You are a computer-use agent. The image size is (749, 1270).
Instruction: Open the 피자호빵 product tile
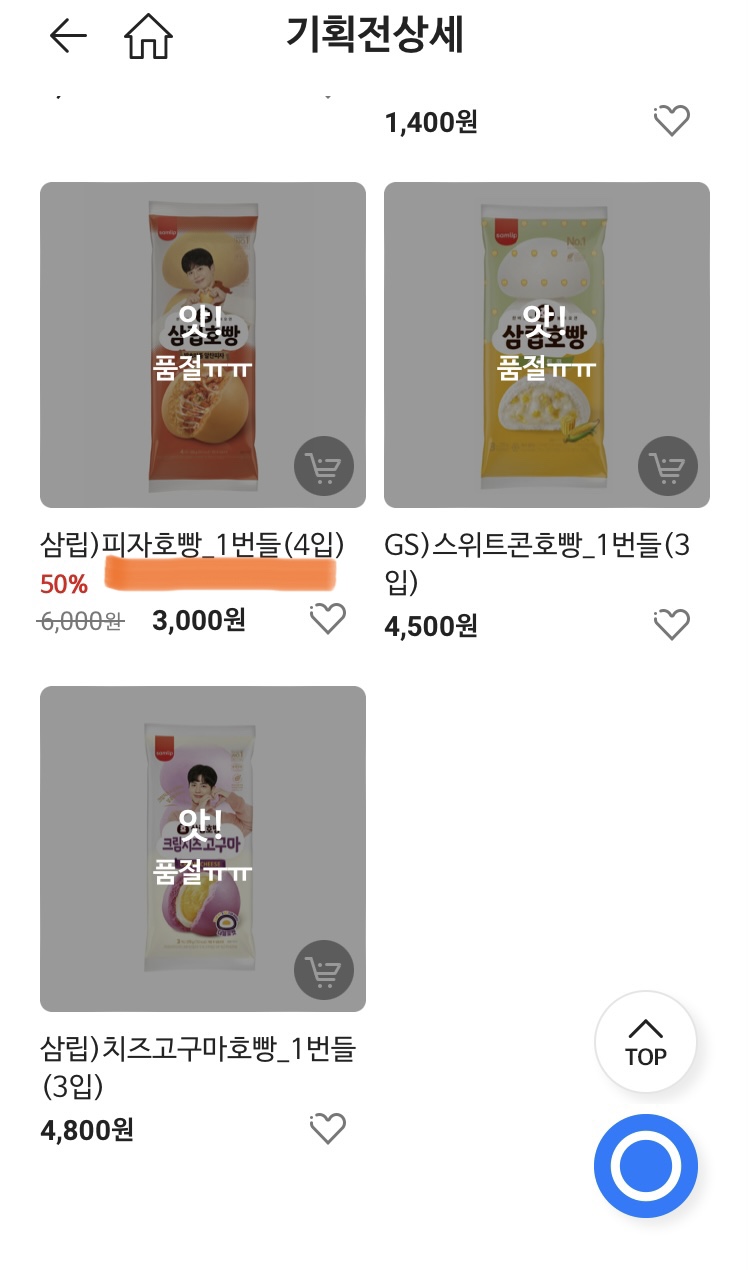pyautogui.click(x=202, y=345)
